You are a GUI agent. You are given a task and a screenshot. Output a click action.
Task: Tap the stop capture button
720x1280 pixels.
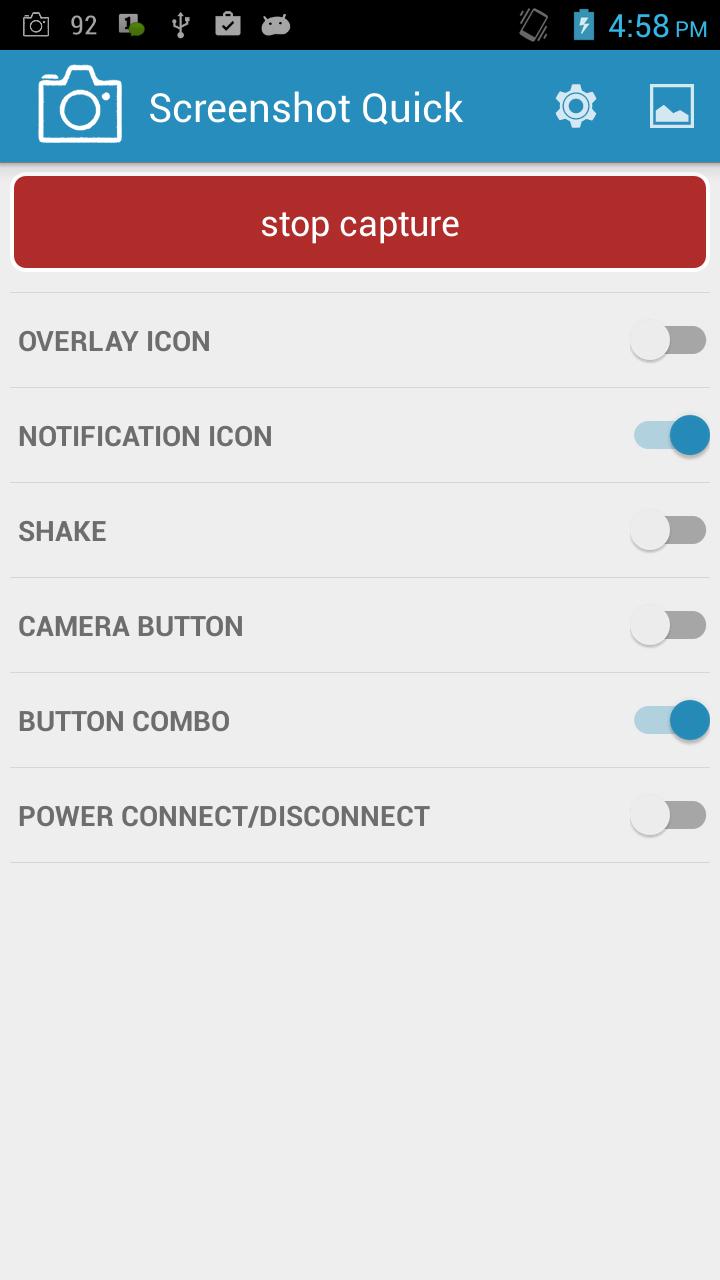[360, 223]
